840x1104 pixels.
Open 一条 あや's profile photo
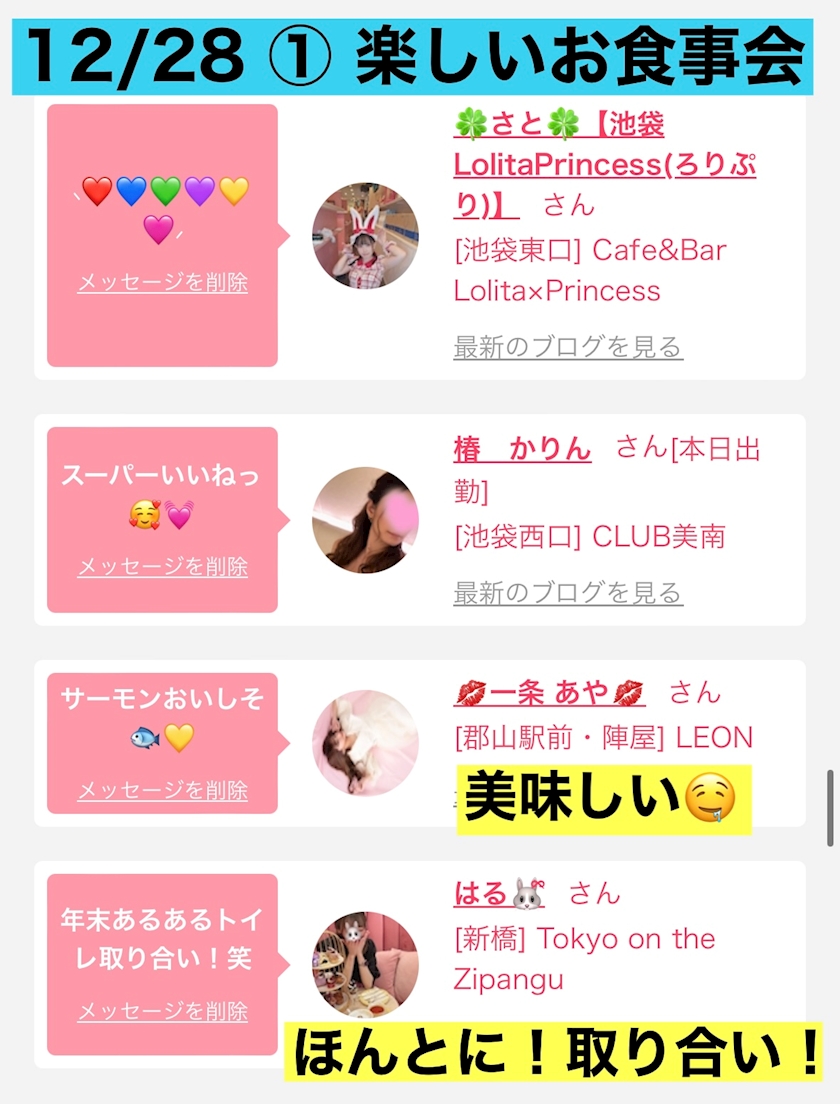(365, 744)
